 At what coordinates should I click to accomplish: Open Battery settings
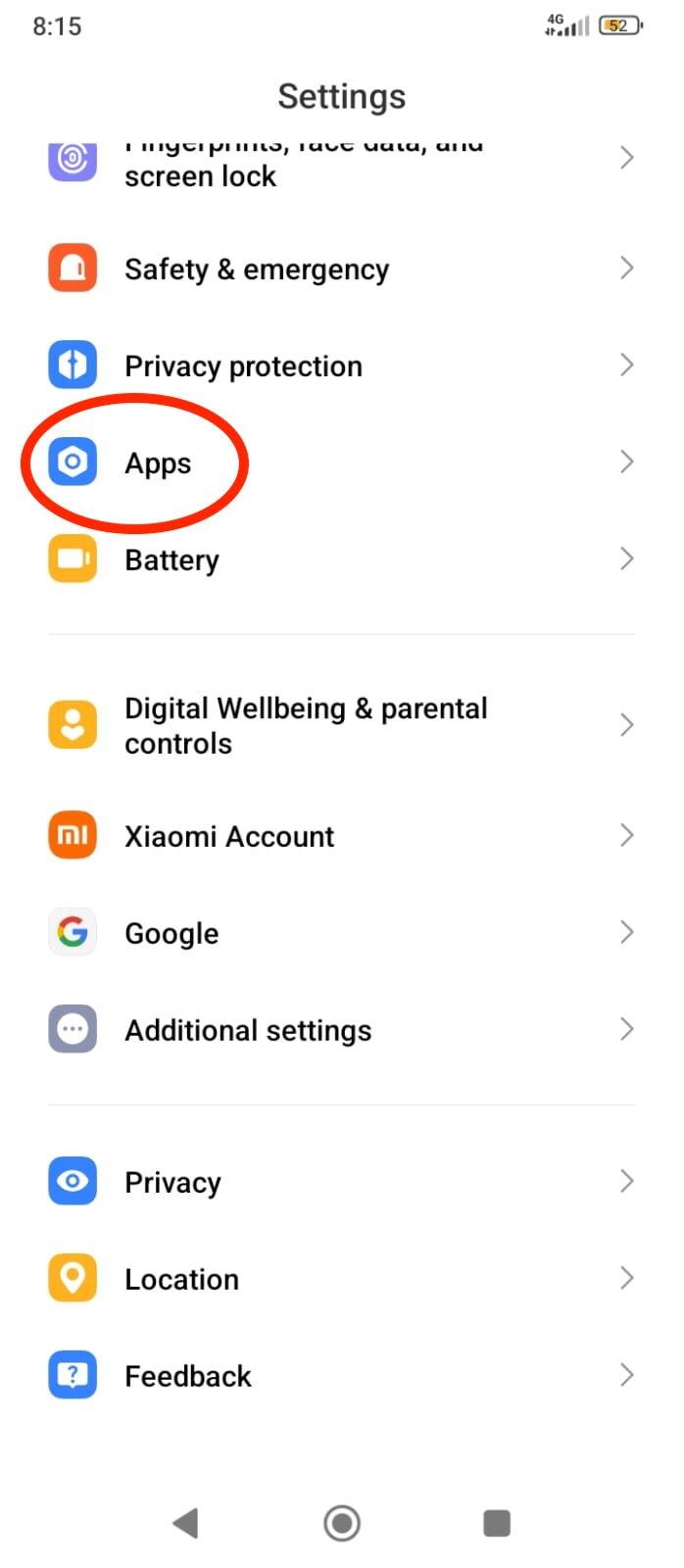tap(171, 560)
